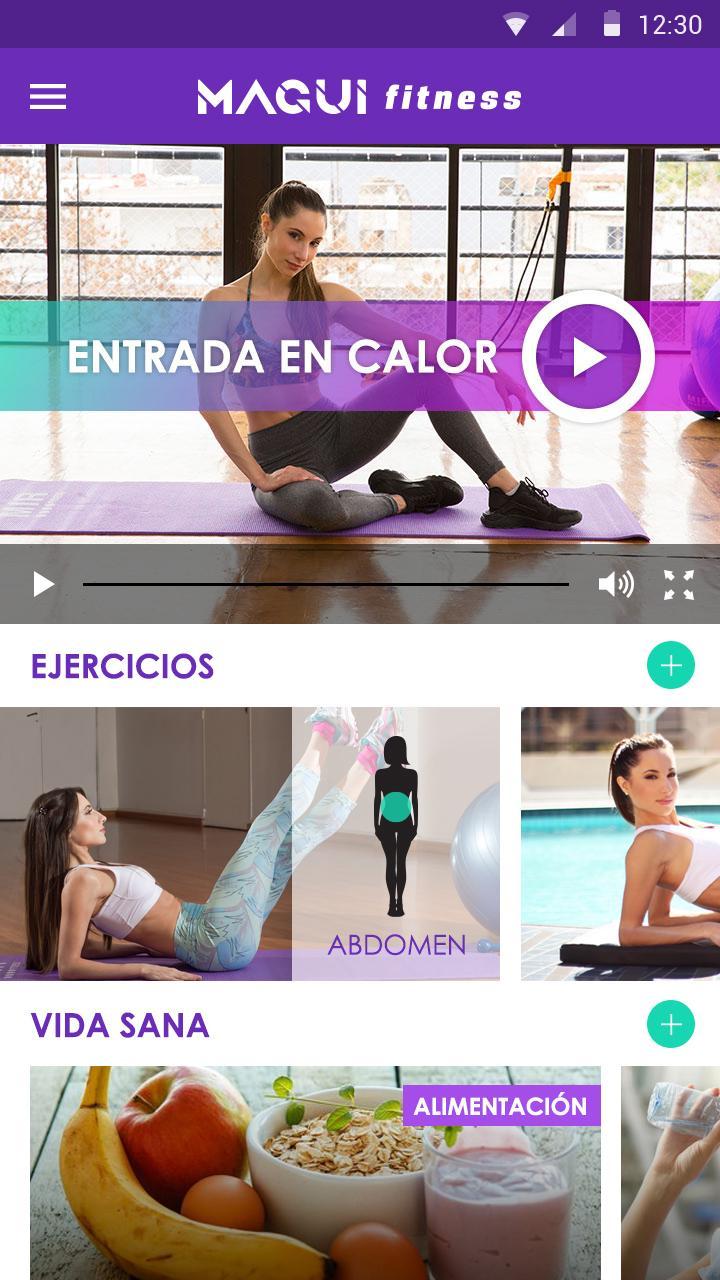
Task: Seek within the video progress bar
Action: (x=325, y=584)
